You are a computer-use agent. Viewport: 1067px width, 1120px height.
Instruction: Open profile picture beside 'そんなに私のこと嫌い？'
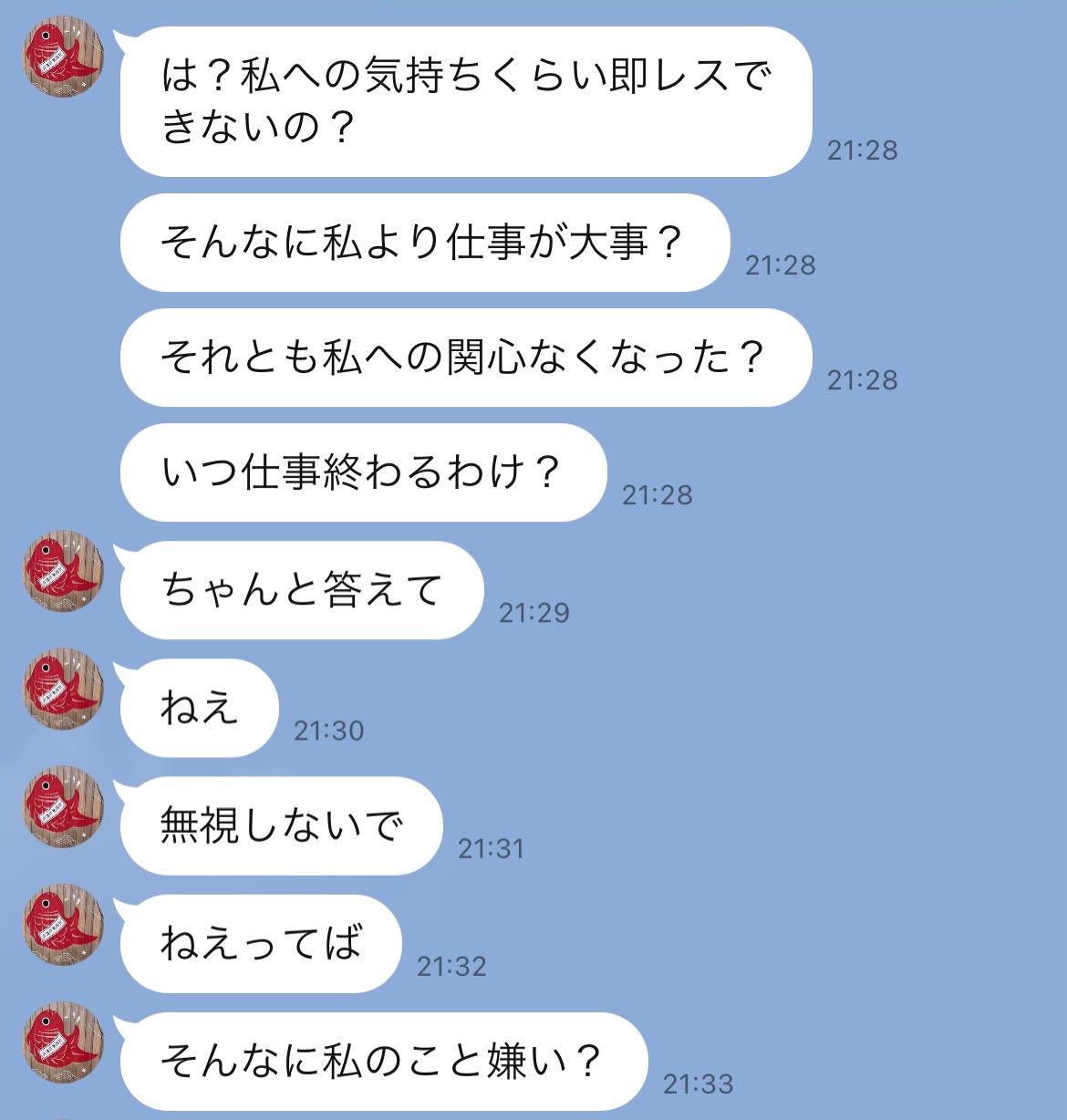63,1042
